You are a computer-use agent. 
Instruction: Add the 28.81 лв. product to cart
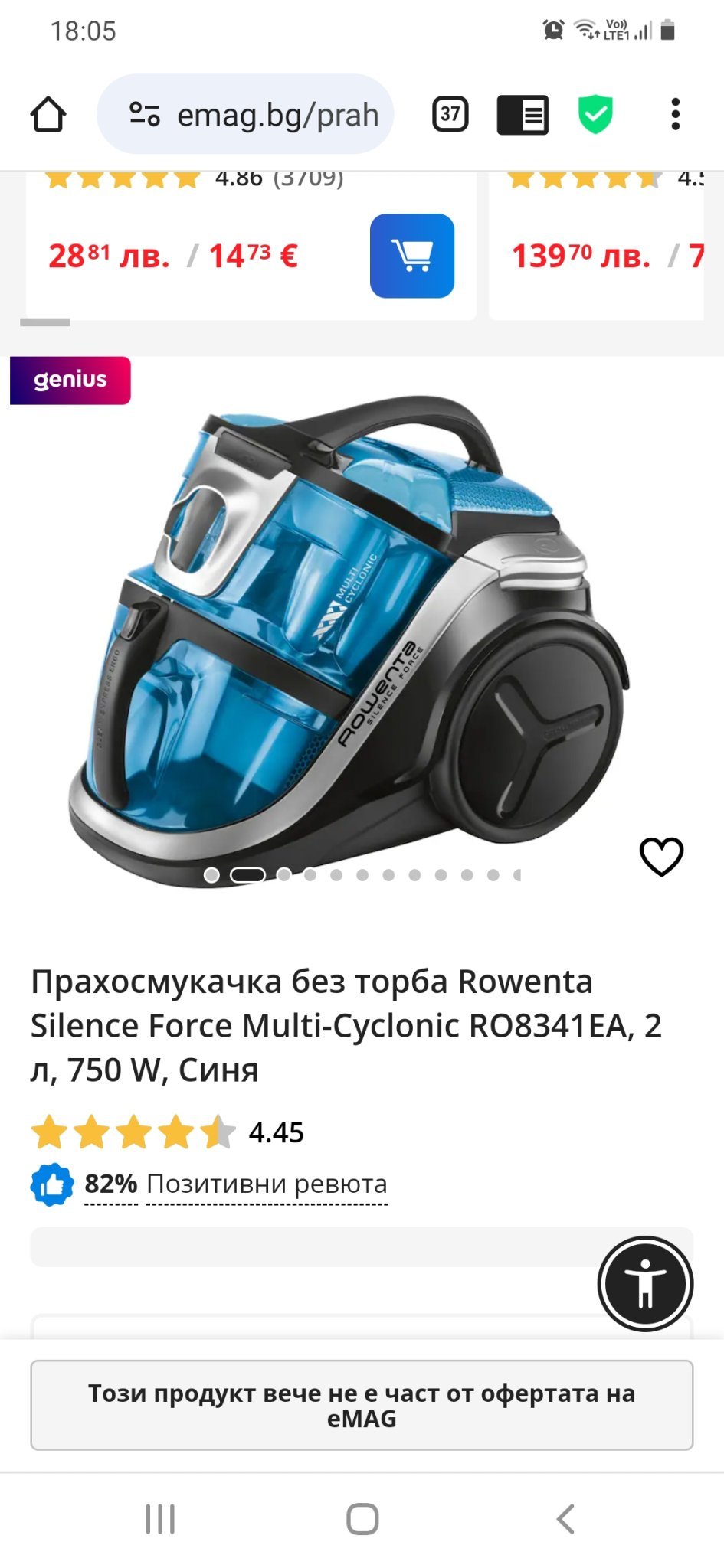(x=411, y=256)
